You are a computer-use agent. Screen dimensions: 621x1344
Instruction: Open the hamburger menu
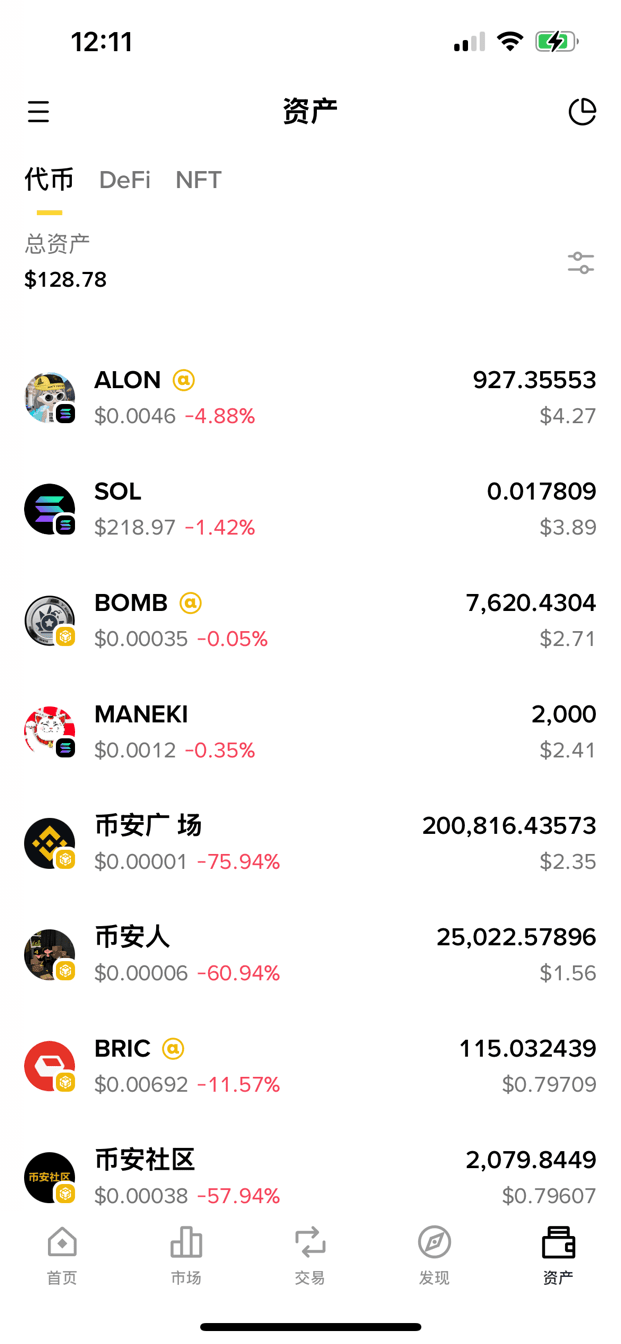click(x=38, y=112)
